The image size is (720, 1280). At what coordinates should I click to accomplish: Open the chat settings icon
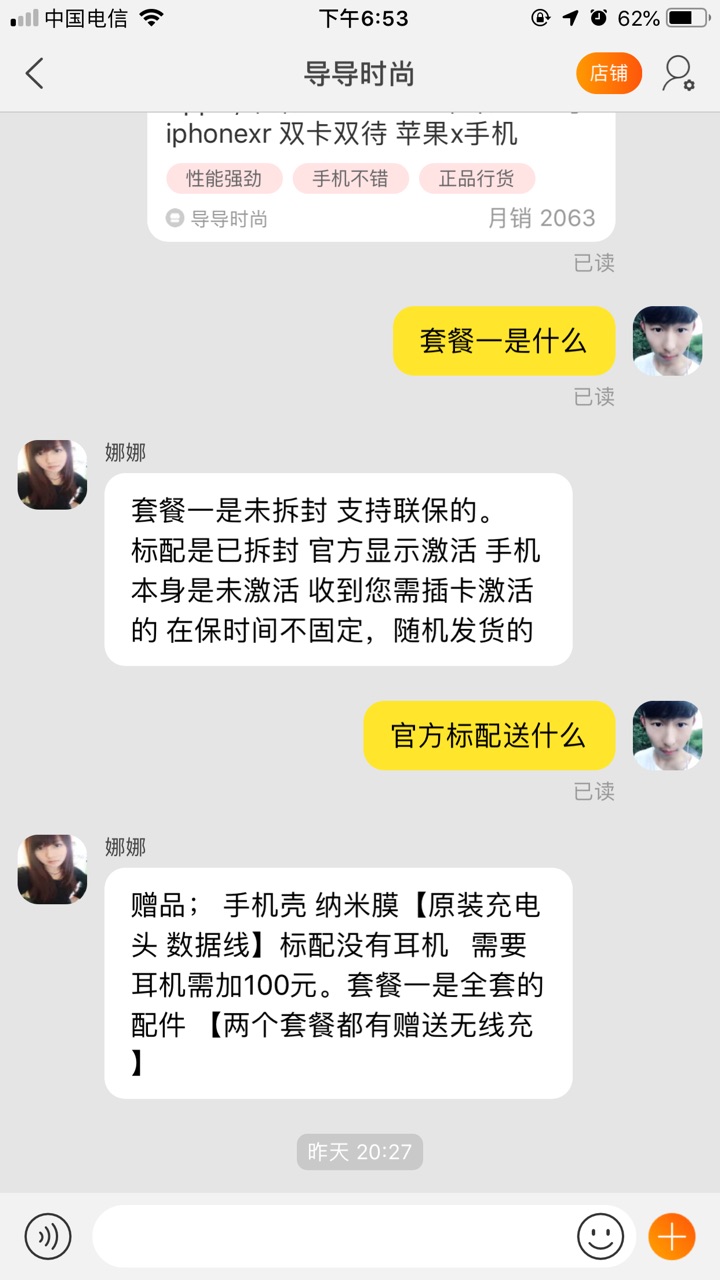(678, 74)
